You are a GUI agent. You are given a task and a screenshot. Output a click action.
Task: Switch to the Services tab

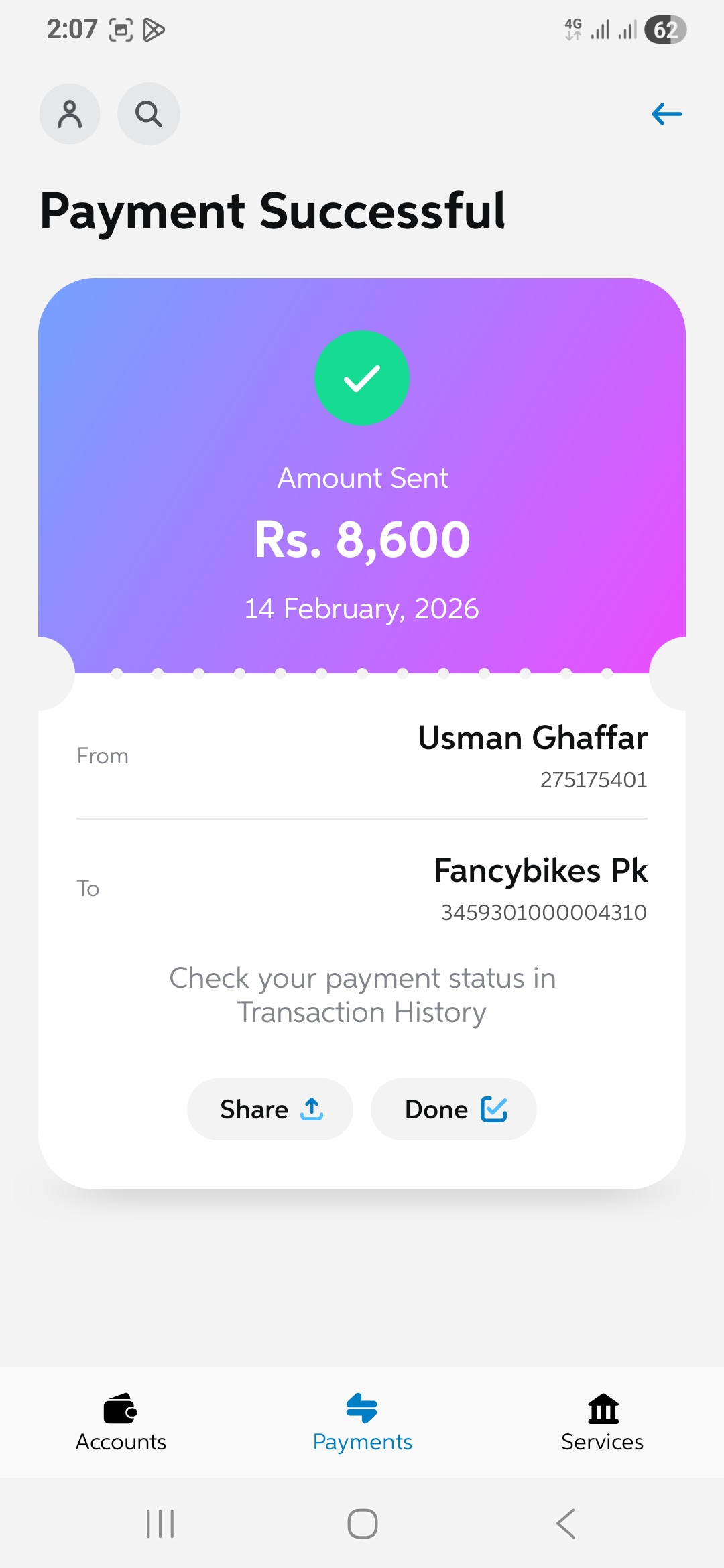(602, 1423)
